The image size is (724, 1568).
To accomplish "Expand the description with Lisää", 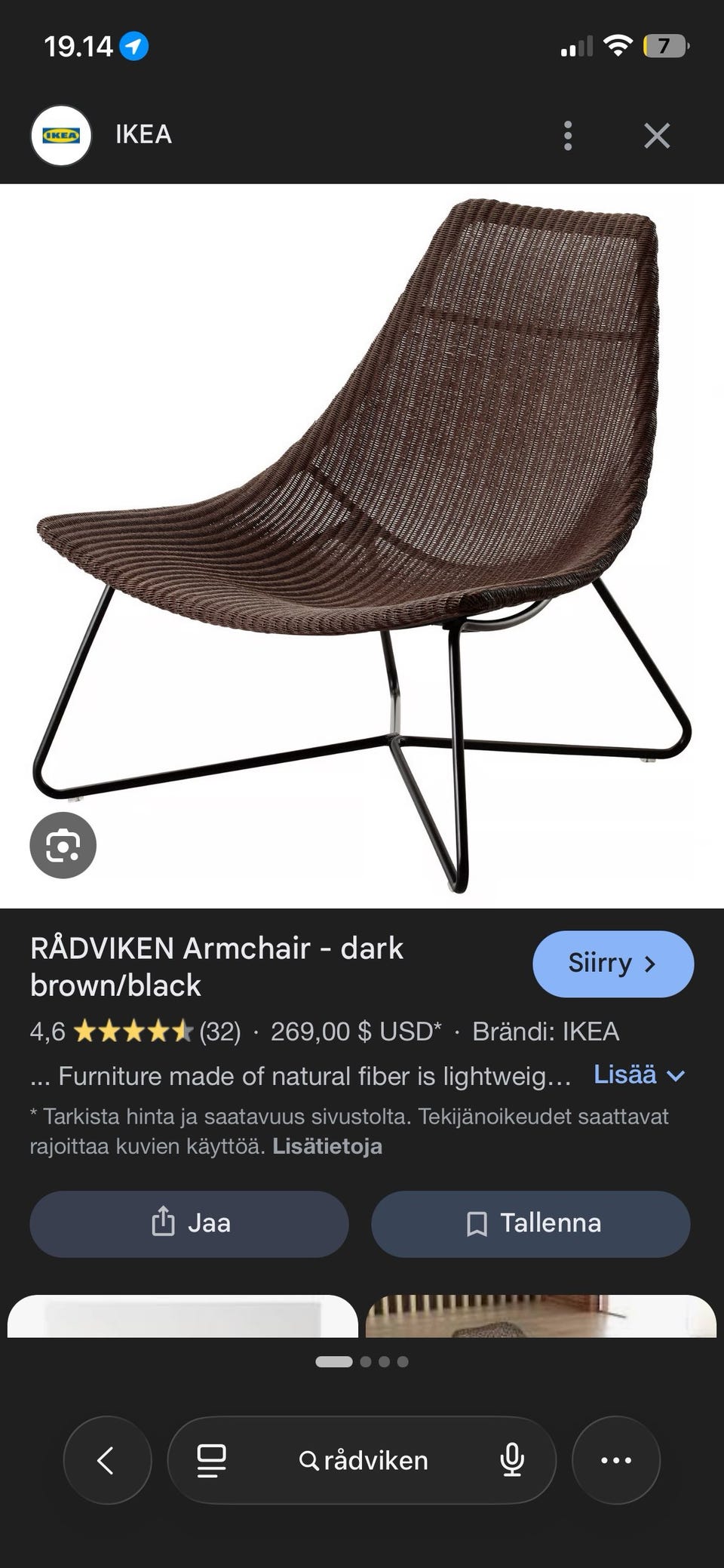I will [x=640, y=1075].
